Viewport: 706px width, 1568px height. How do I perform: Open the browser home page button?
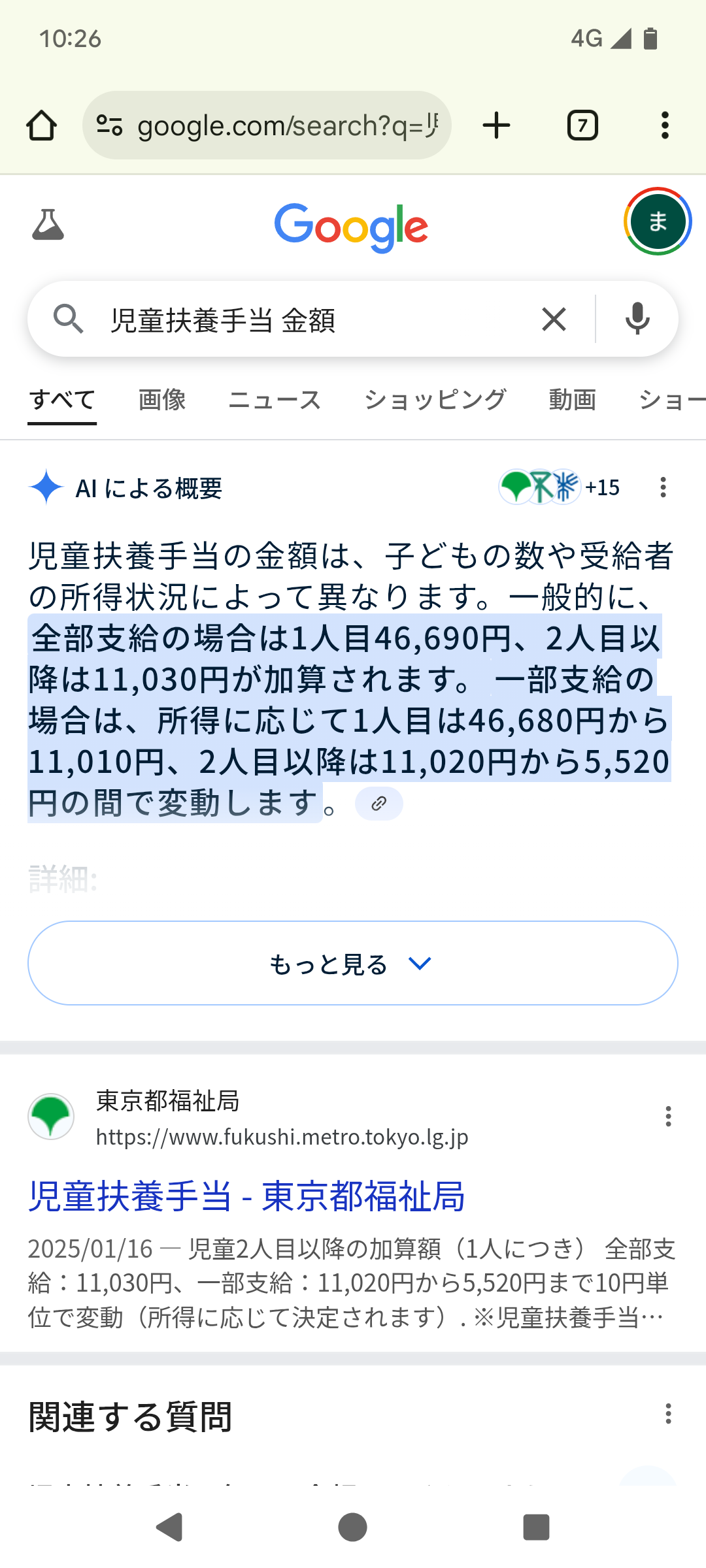click(42, 125)
